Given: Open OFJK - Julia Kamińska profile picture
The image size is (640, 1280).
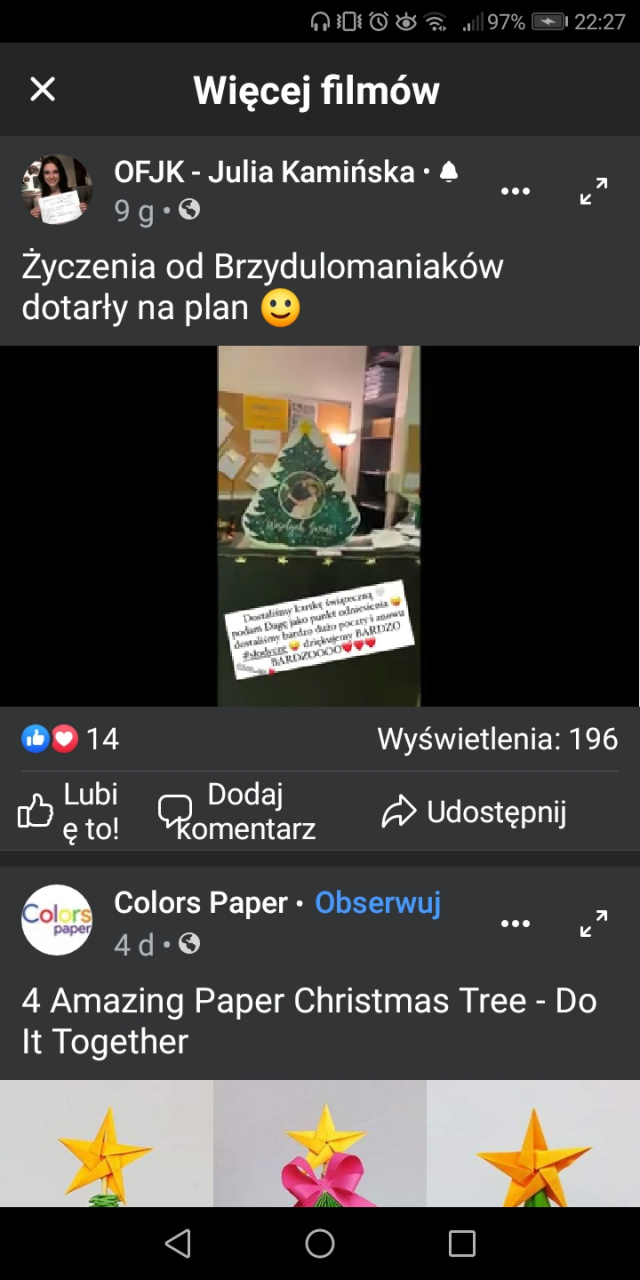Looking at the screenshot, I should pyautogui.click(x=57, y=190).
